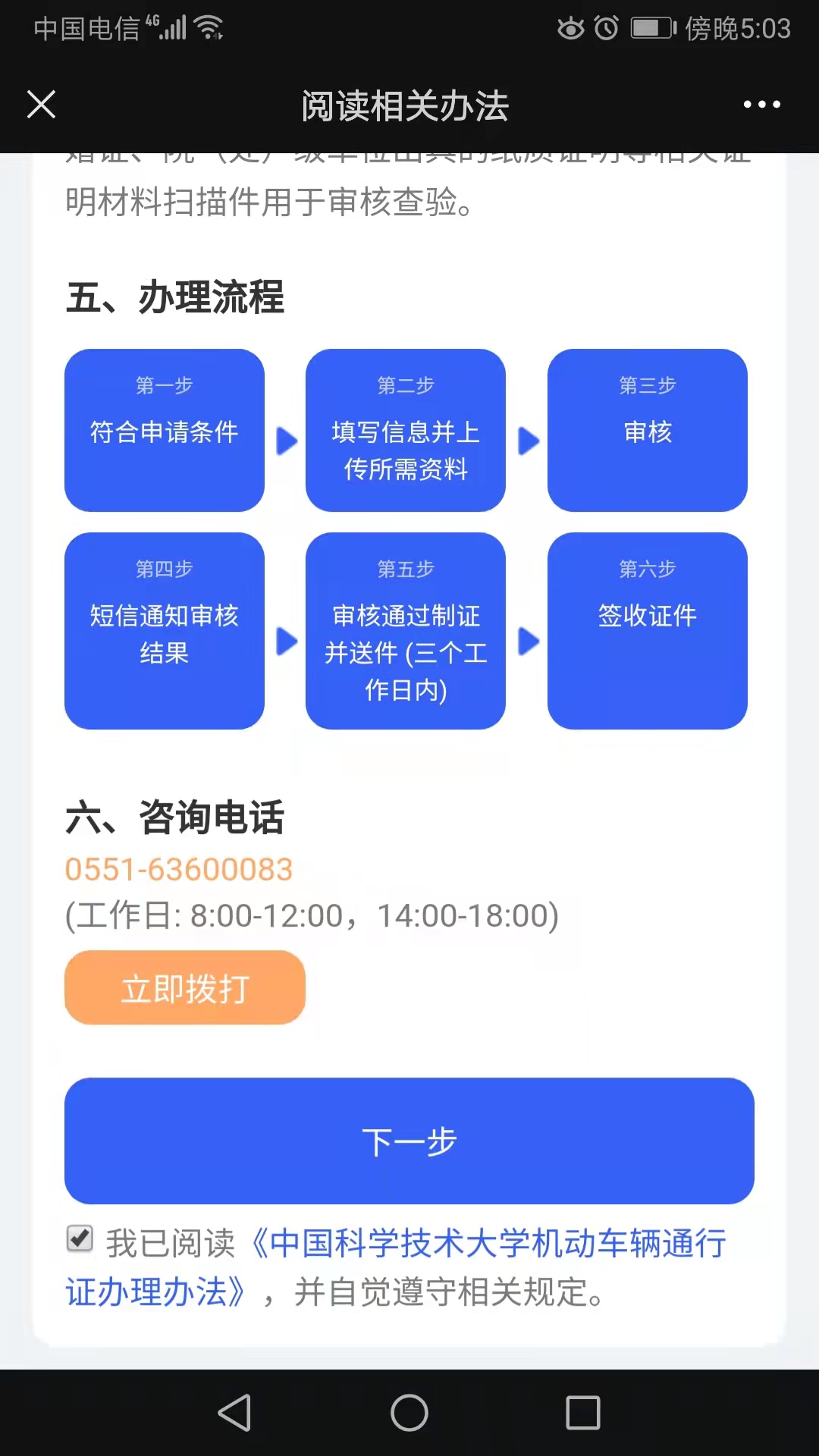The width and height of the screenshot is (819, 1456).
Task: Close the page with the X icon
Action: tap(41, 105)
